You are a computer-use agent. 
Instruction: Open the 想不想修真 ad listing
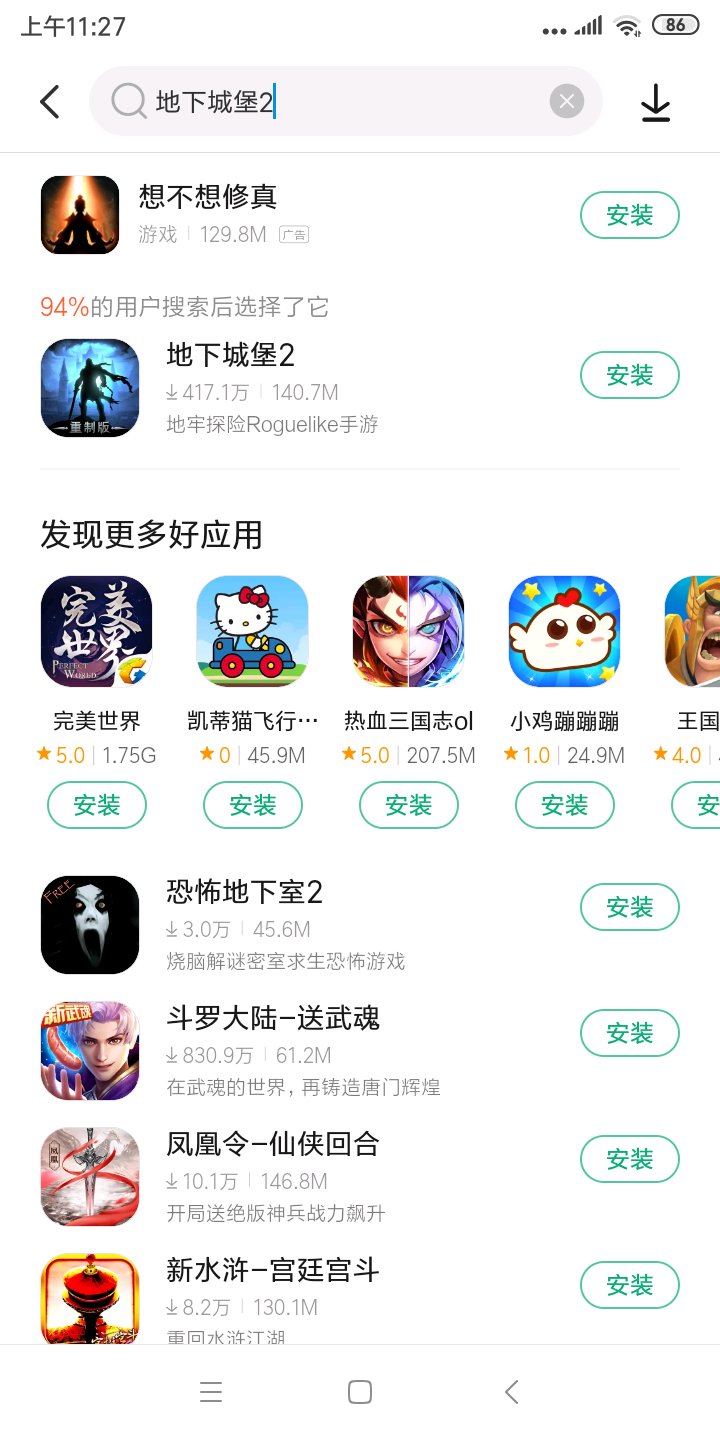[300, 215]
